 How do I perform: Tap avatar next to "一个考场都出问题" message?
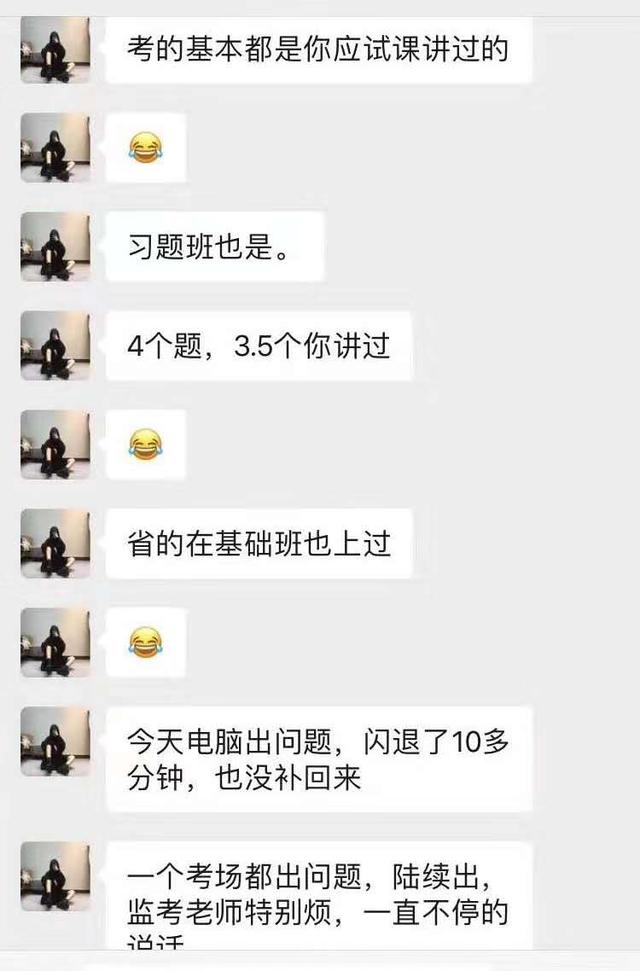pos(55,876)
